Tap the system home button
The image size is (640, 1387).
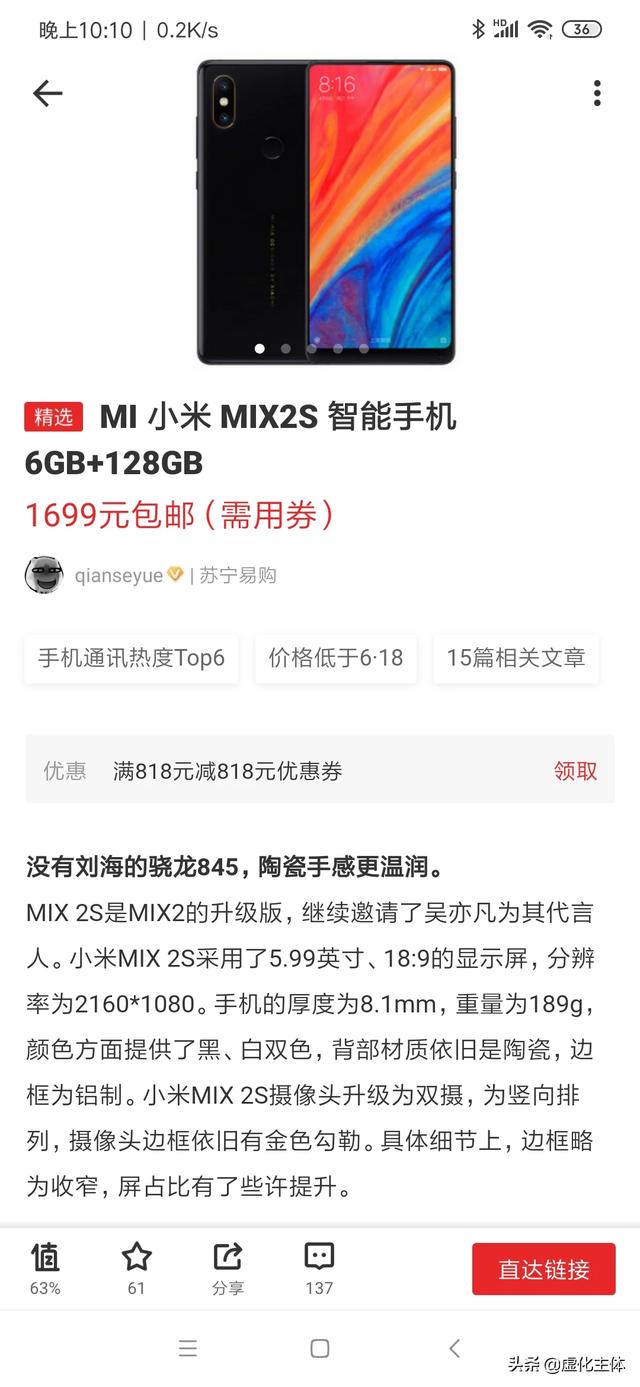click(320, 1348)
